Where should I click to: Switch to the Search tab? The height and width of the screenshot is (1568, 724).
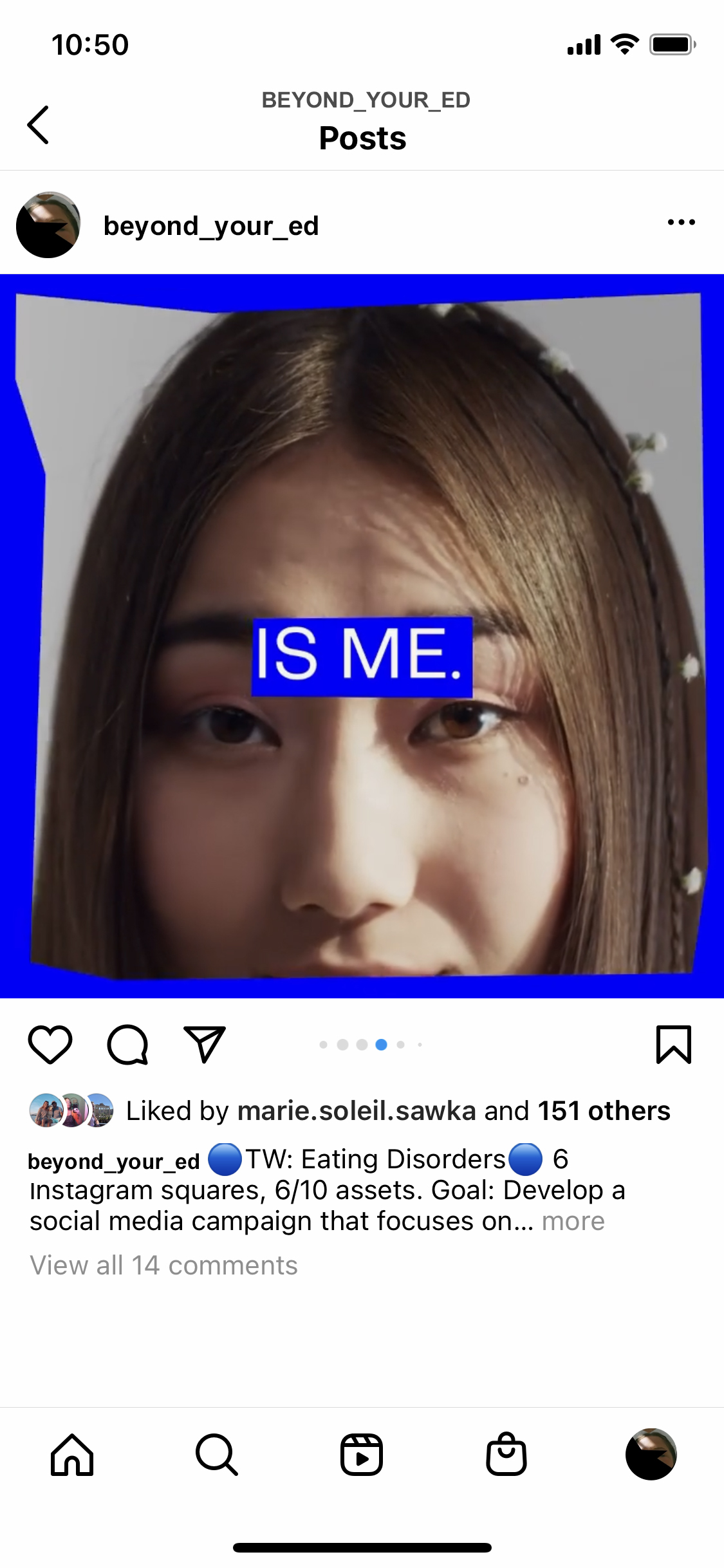[217, 1455]
